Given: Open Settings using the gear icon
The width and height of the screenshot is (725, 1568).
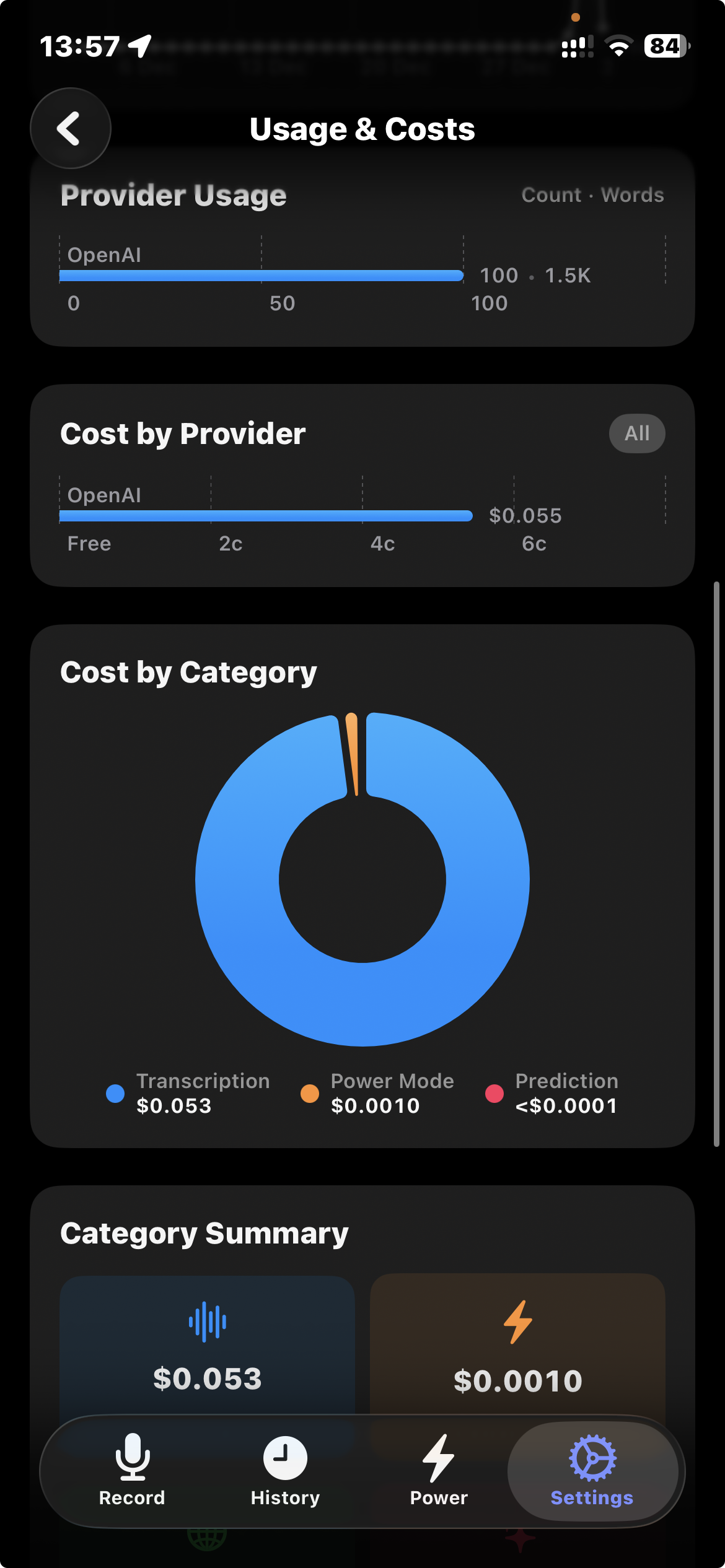Looking at the screenshot, I should [x=593, y=1458].
